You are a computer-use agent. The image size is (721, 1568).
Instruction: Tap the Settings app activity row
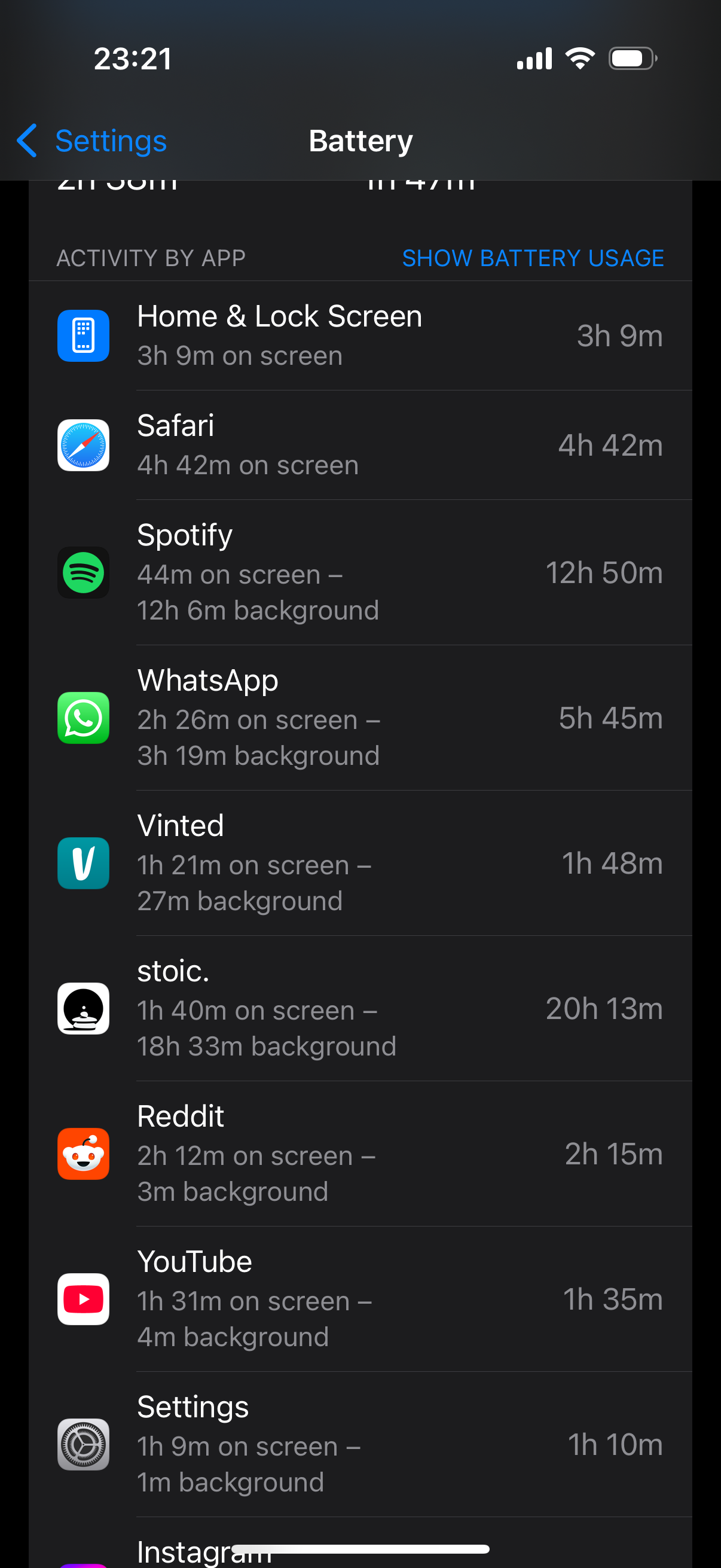click(360, 1444)
